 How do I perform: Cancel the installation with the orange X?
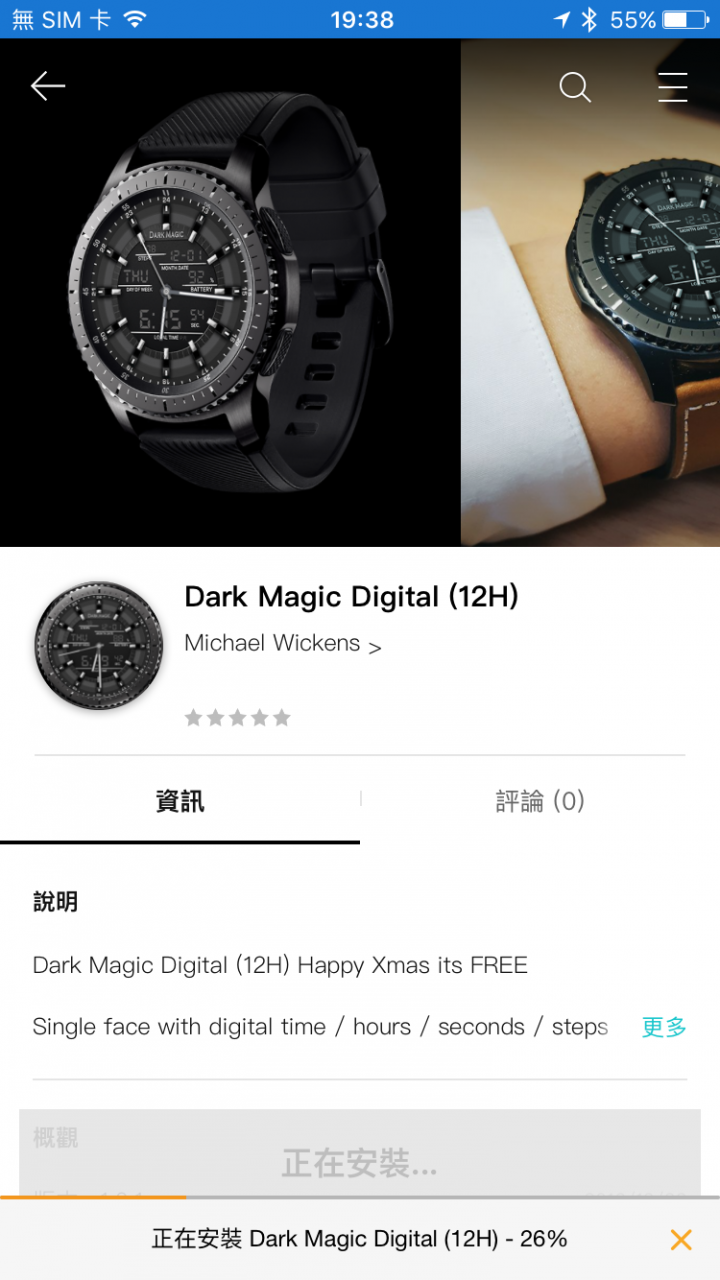tap(681, 1240)
